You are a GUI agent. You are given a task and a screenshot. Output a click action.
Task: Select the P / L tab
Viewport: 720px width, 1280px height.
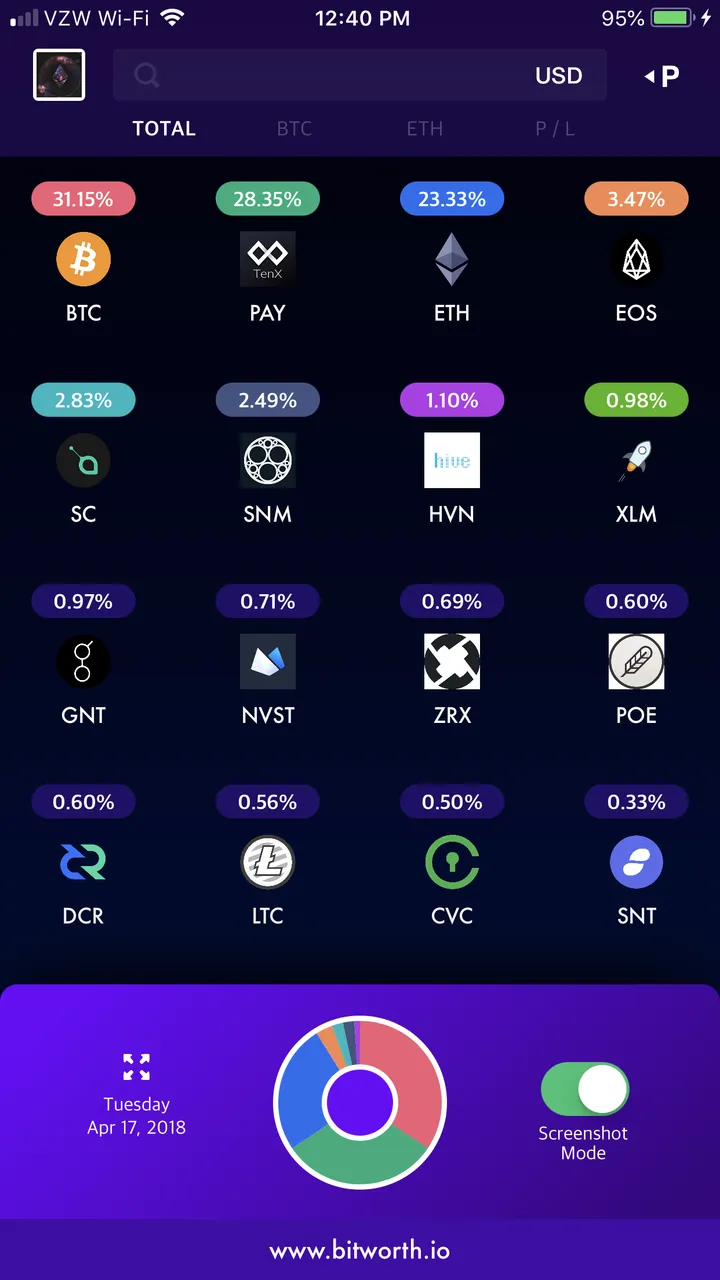tap(555, 129)
